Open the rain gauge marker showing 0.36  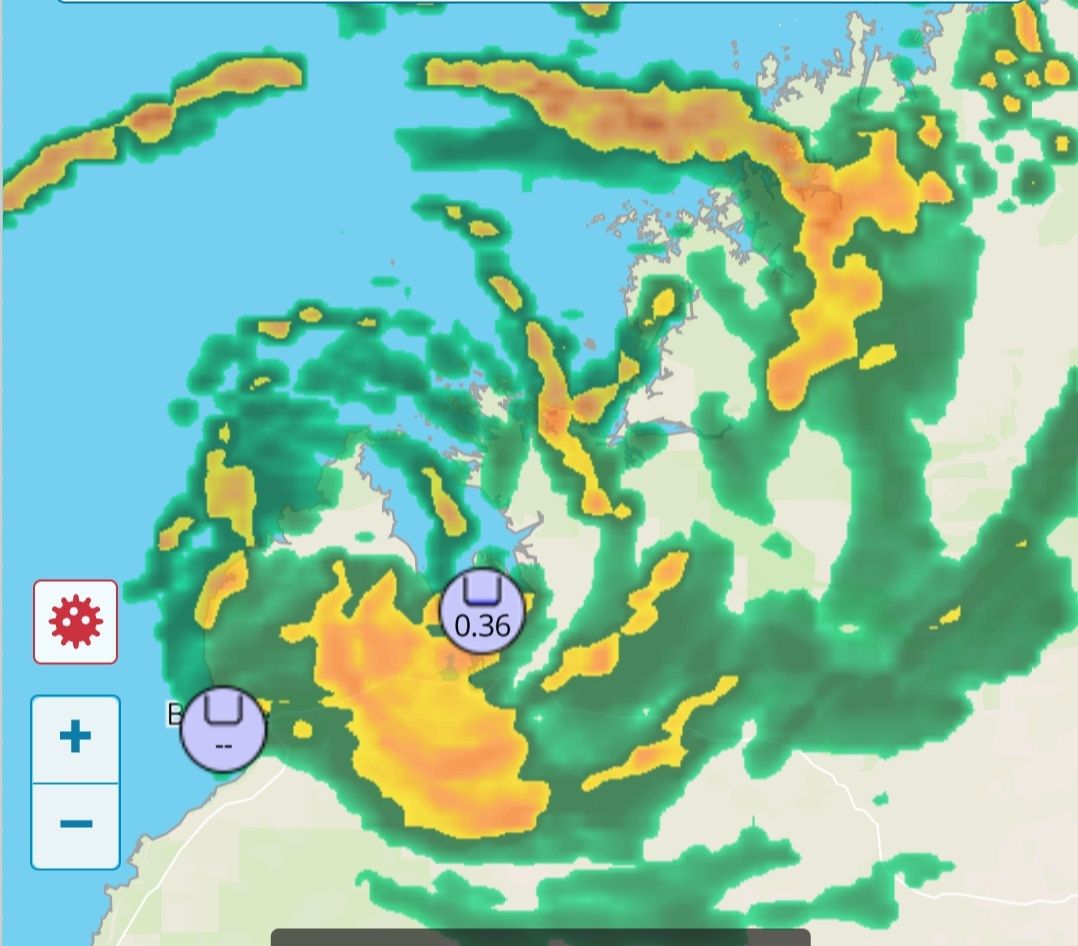[x=482, y=610]
